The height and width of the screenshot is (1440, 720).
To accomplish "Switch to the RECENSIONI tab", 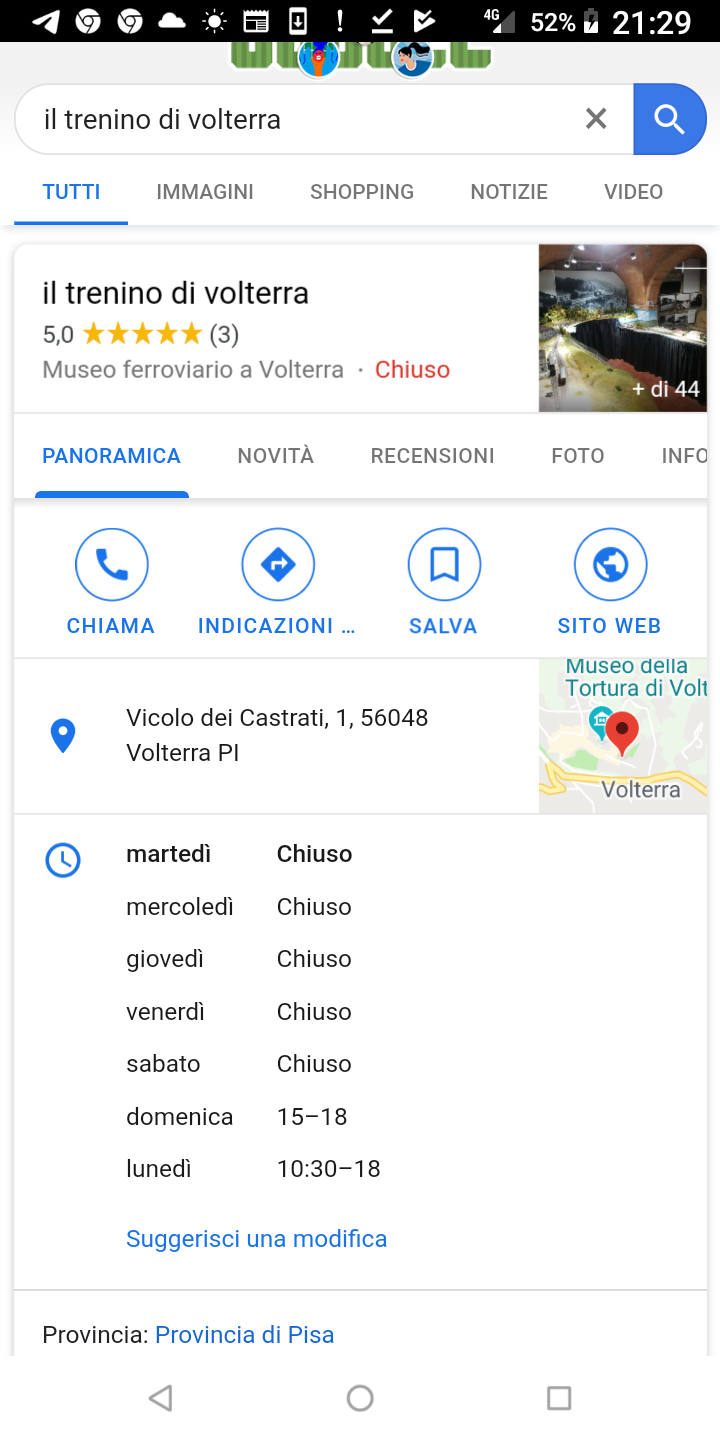I will [x=432, y=456].
